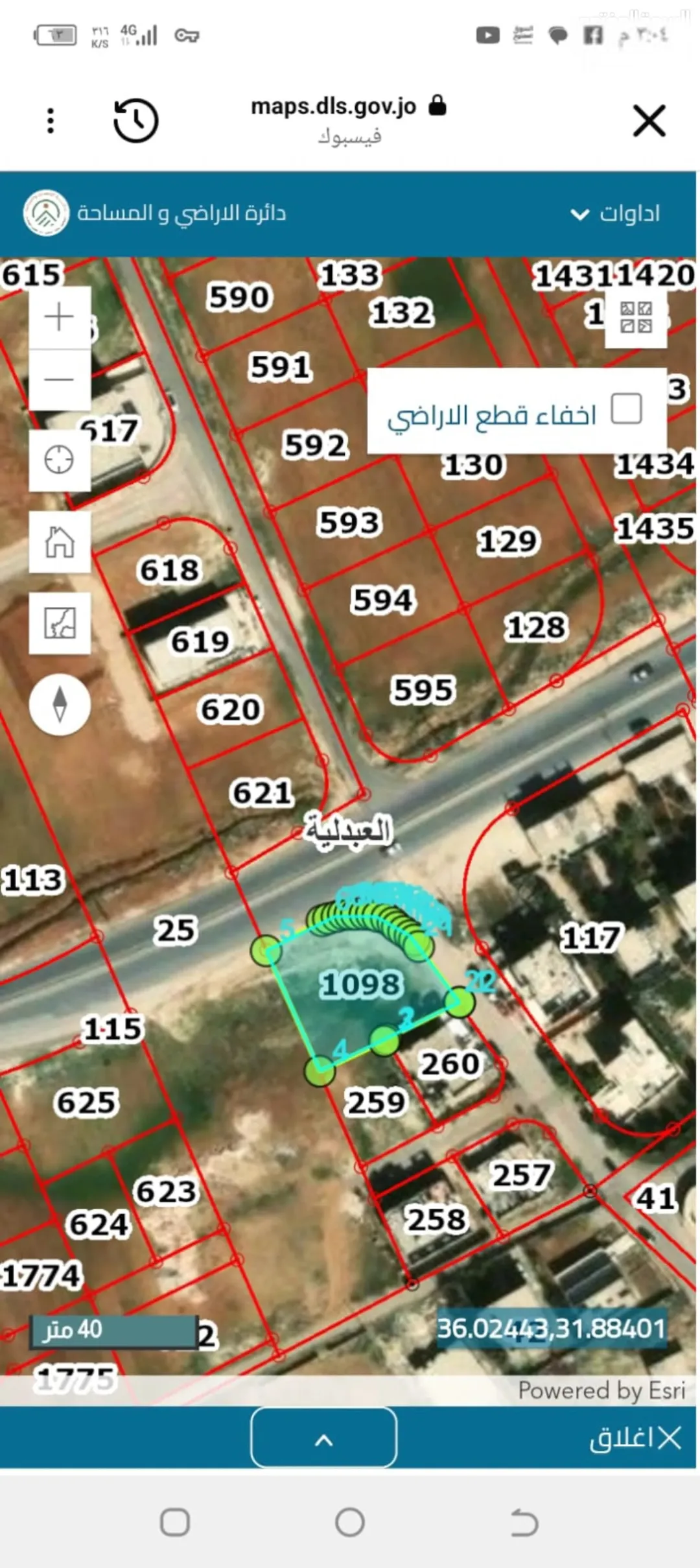This screenshot has height=1568, width=700.
Task: Expand the bottom details panel
Action: click(x=324, y=1437)
